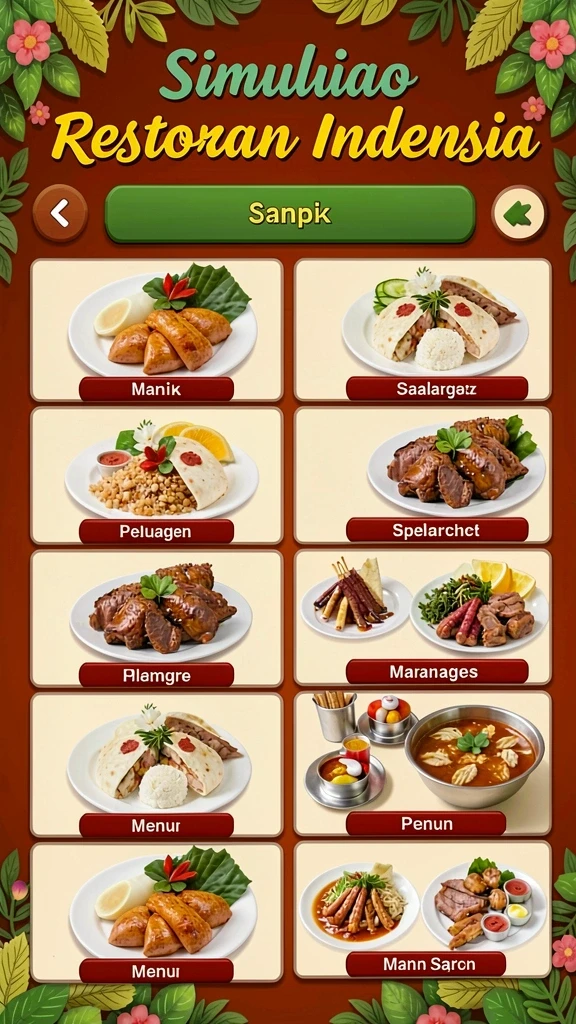
Task: Open the Manik dish card
Action: coord(157,330)
